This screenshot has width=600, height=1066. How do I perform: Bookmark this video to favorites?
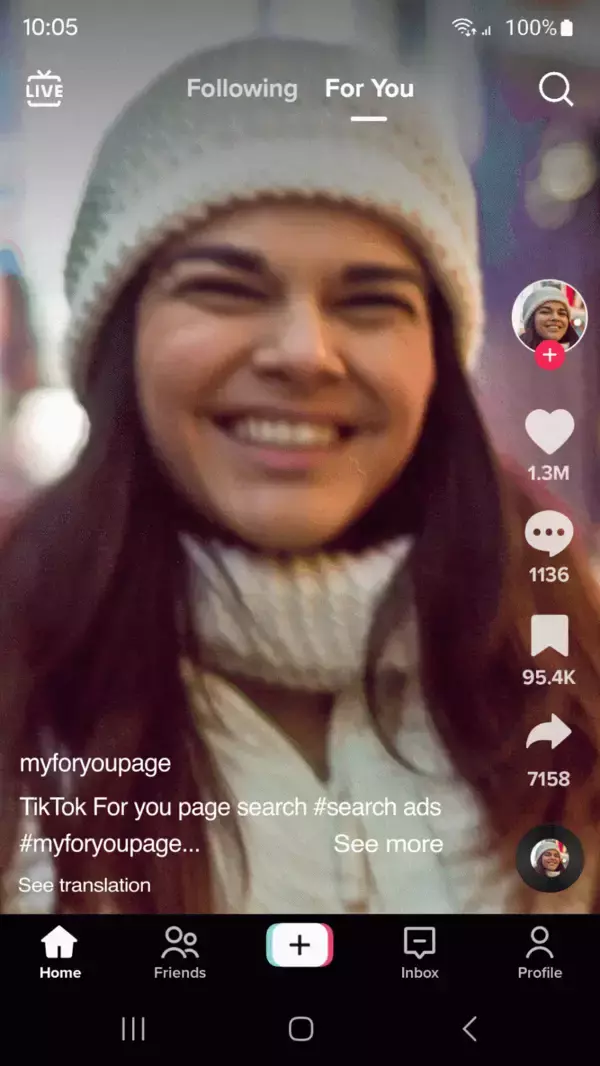(549, 637)
